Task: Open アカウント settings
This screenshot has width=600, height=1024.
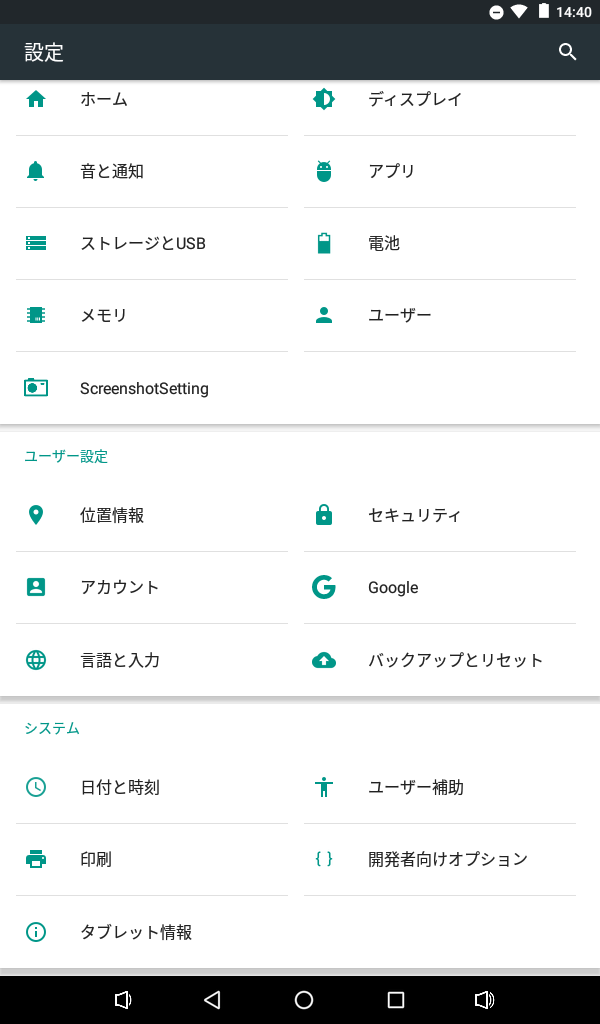Action: (x=151, y=587)
